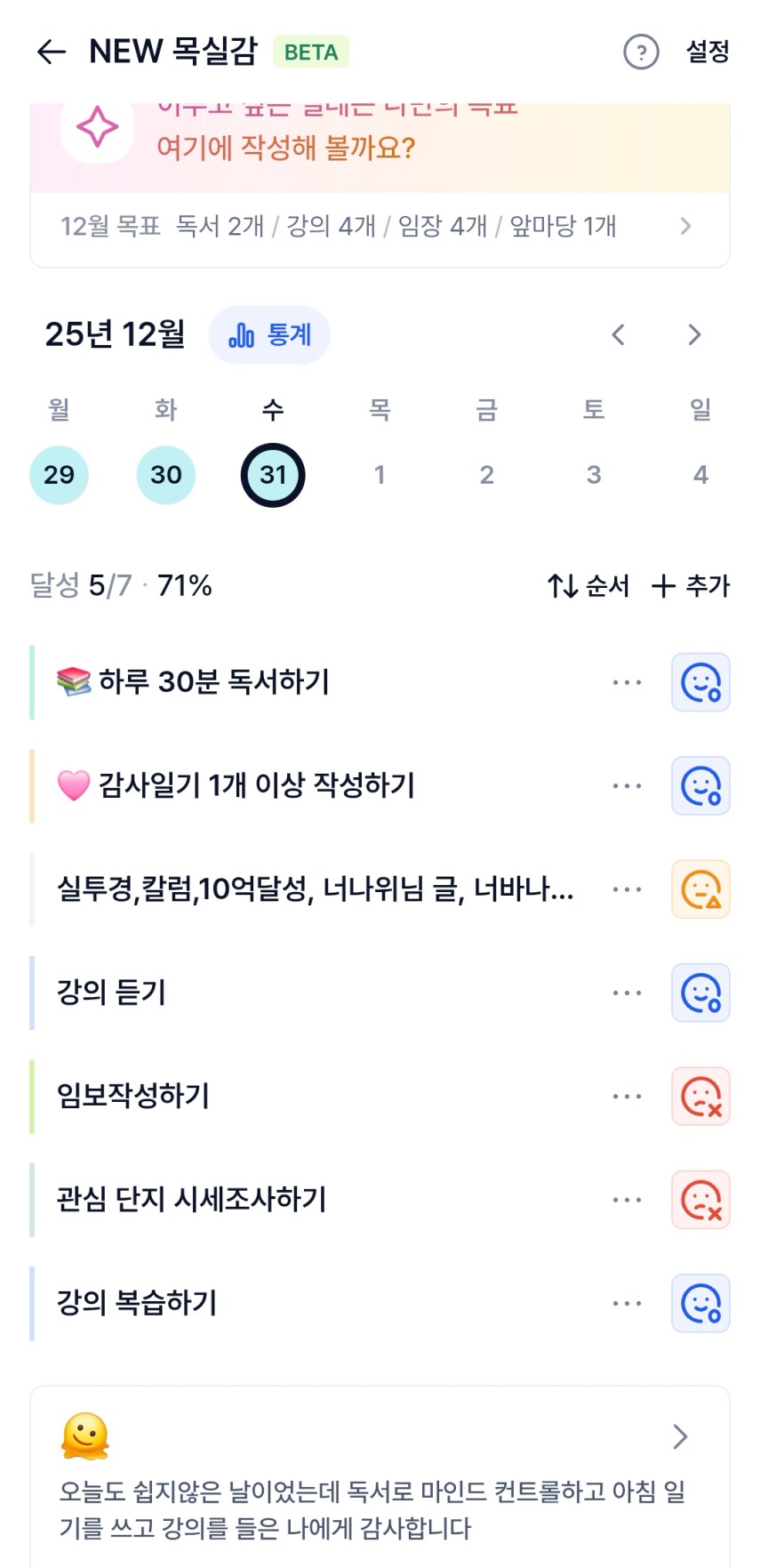760x1568 pixels.
Task: Go back using the top-left arrow
Action: pos(52,52)
